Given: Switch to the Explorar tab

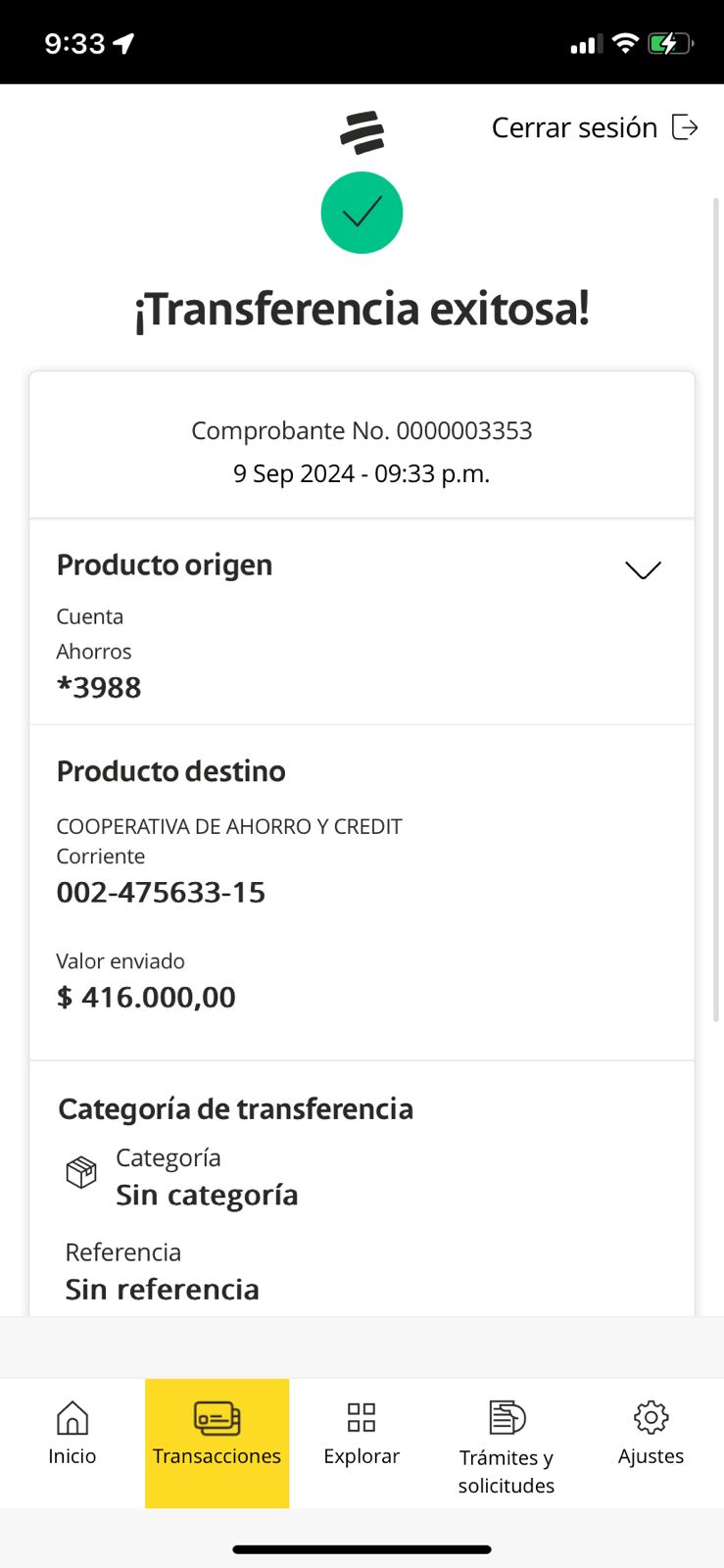Looking at the screenshot, I should click(x=362, y=1434).
